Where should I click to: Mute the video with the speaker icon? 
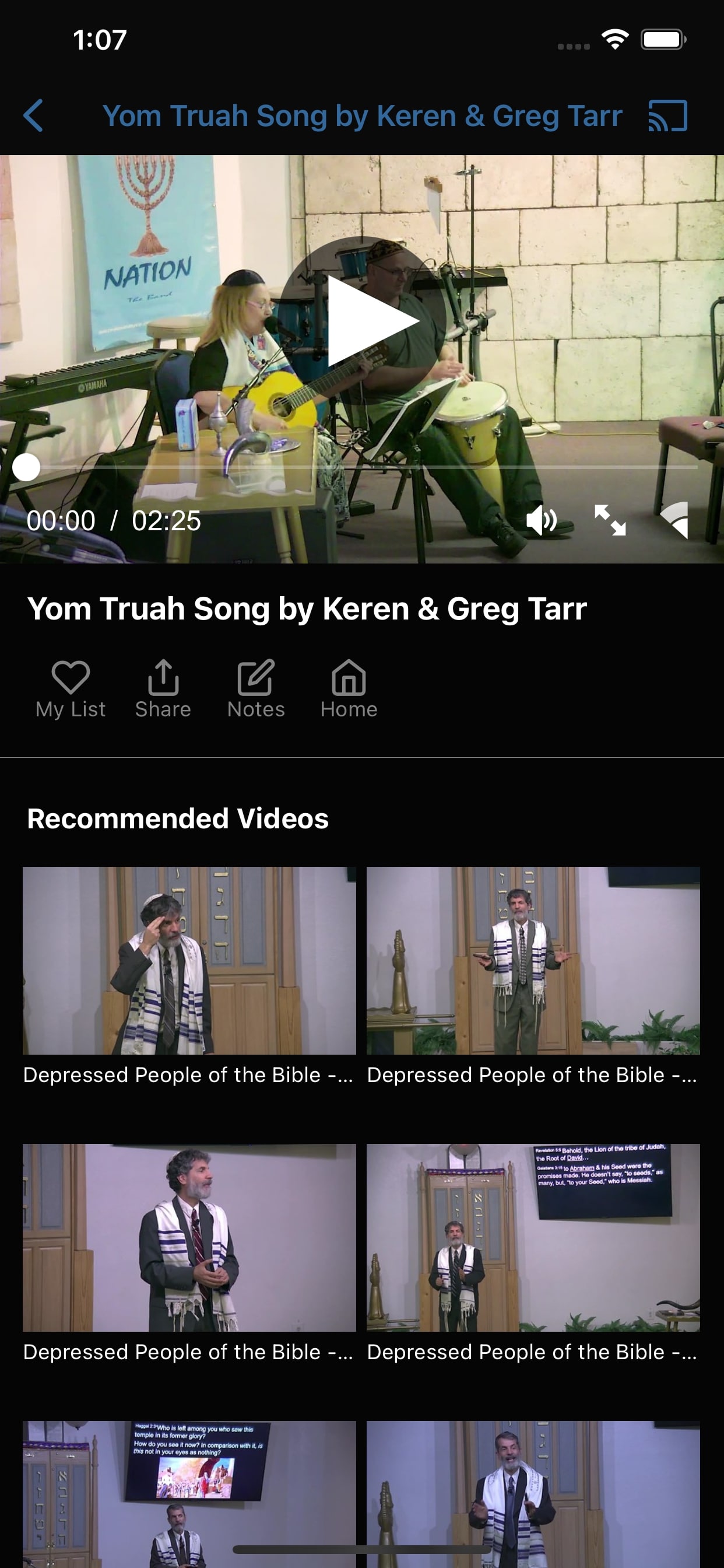[x=541, y=520]
